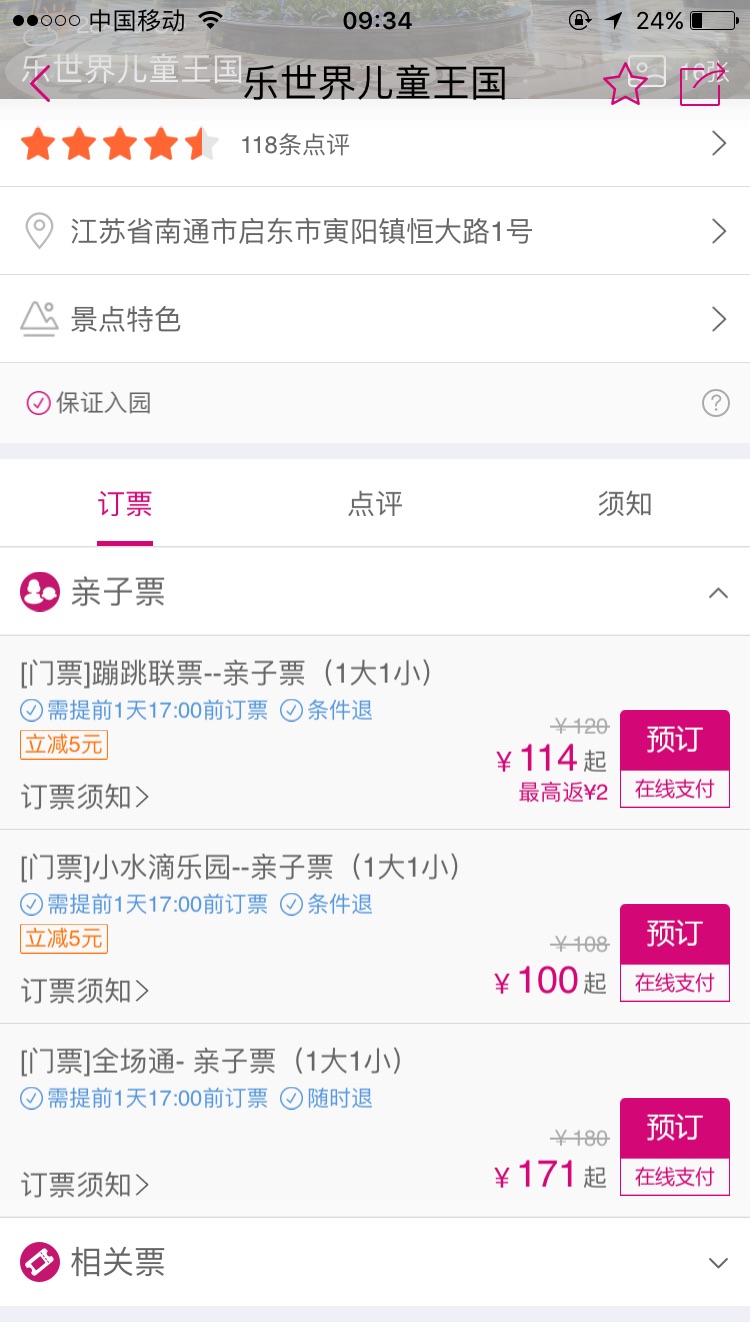View 订票须知 for 全场通 ticket

(x=85, y=1185)
